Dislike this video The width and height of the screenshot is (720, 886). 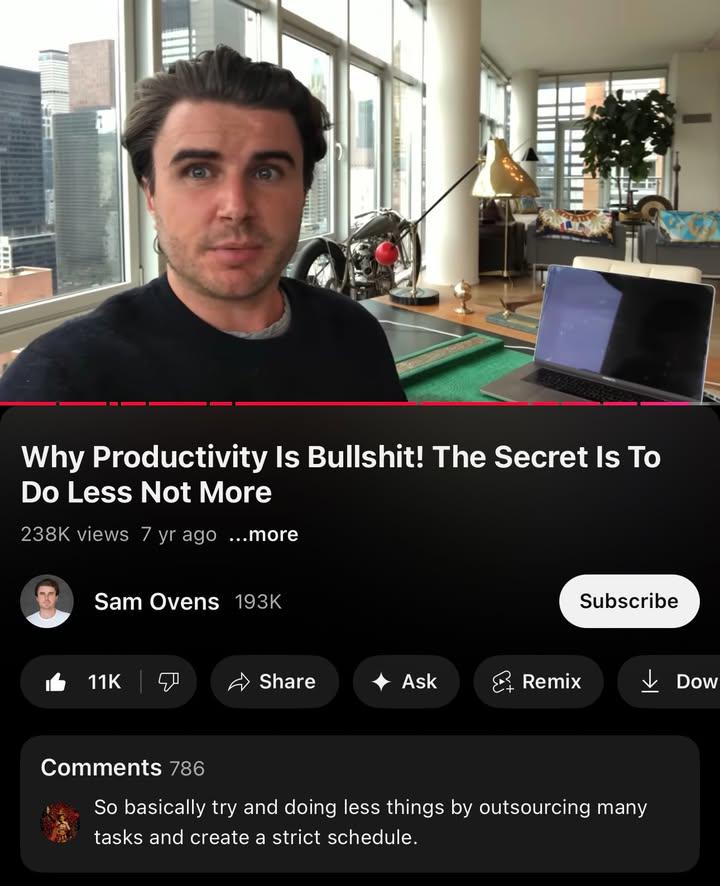pyautogui.click(x=169, y=681)
